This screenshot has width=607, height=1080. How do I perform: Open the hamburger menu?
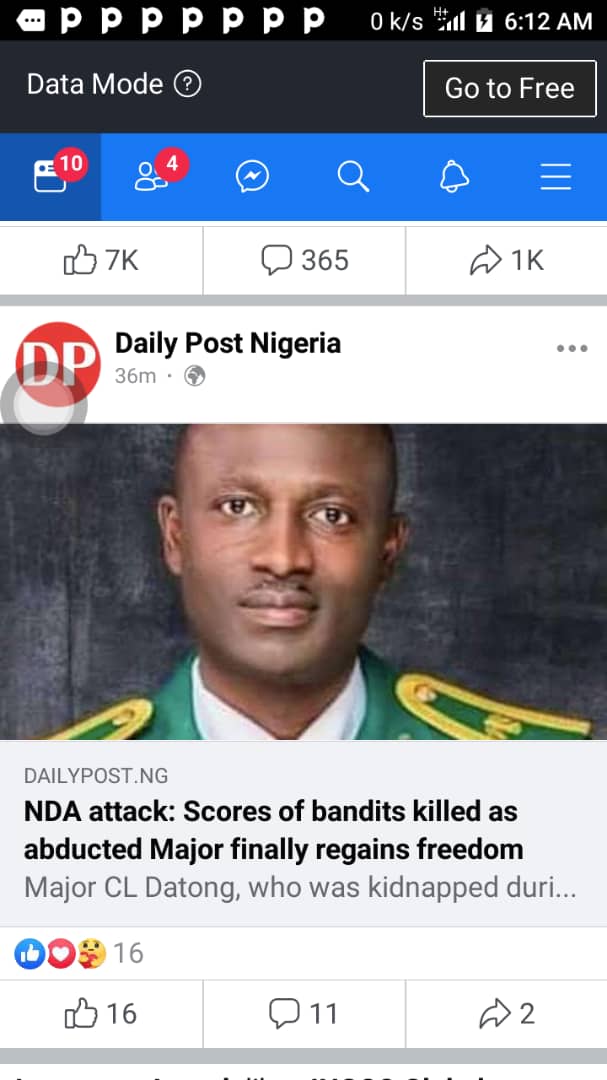tap(556, 177)
